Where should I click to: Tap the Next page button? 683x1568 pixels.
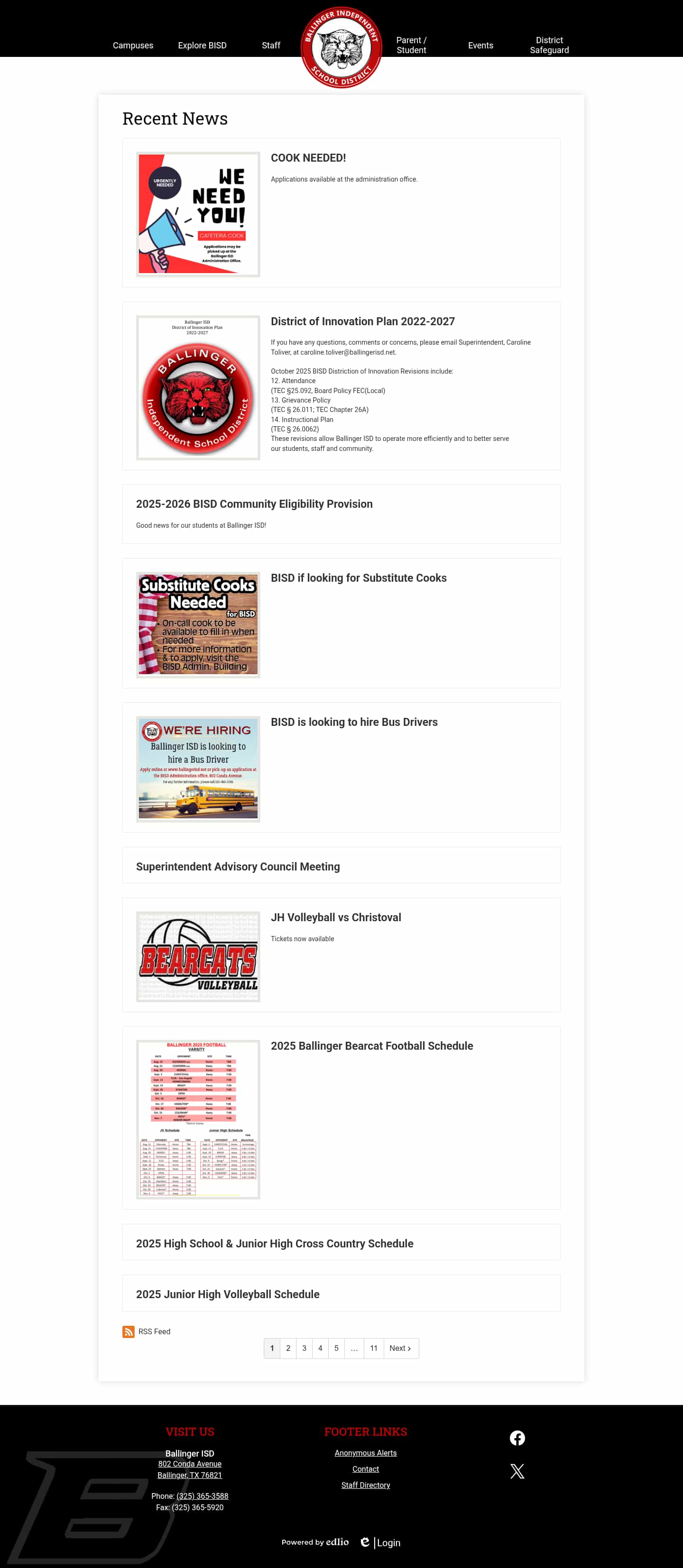point(400,1348)
